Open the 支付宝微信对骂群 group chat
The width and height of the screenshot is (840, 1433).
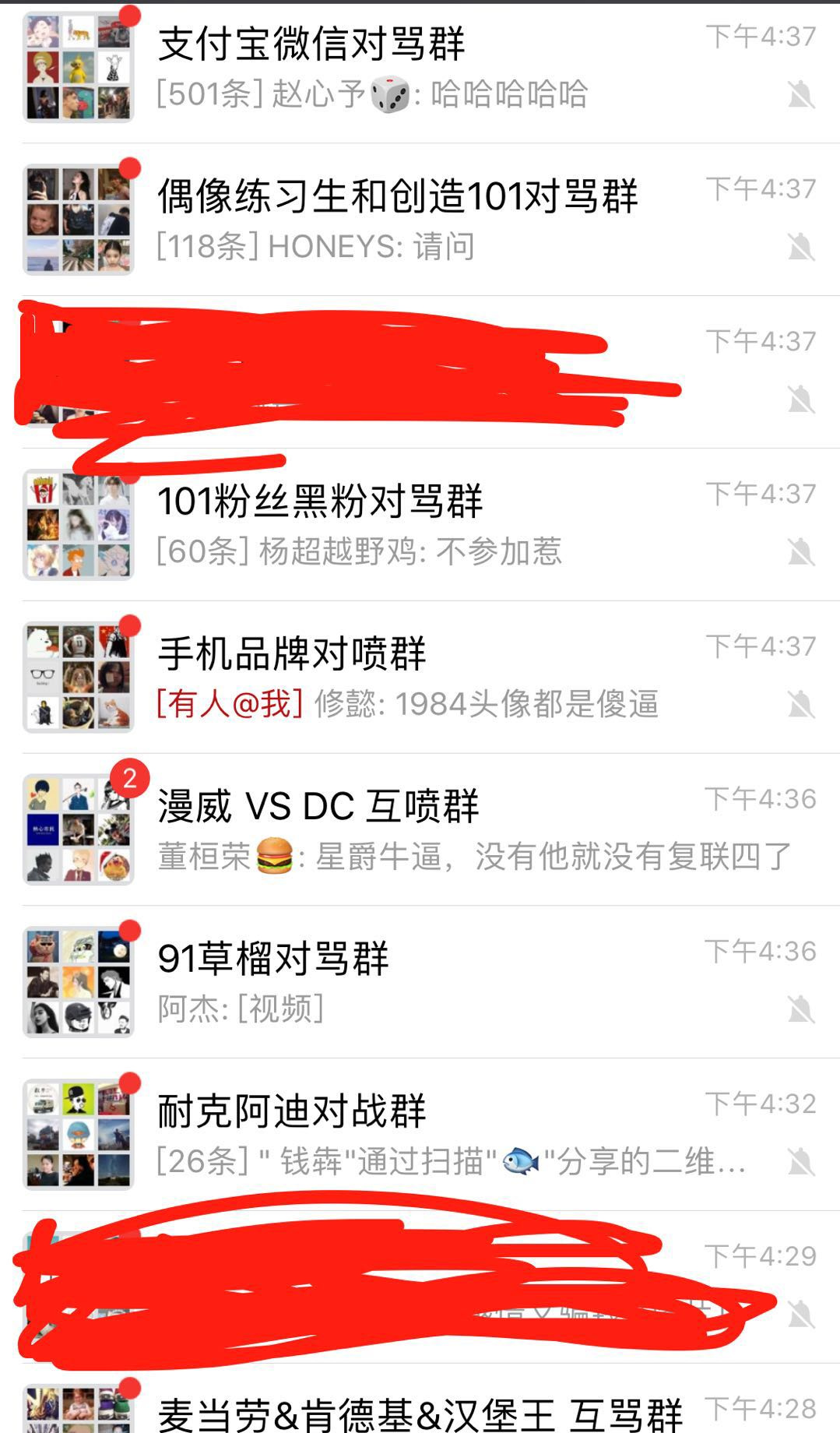pyautogui.click(x=420, y=67)
